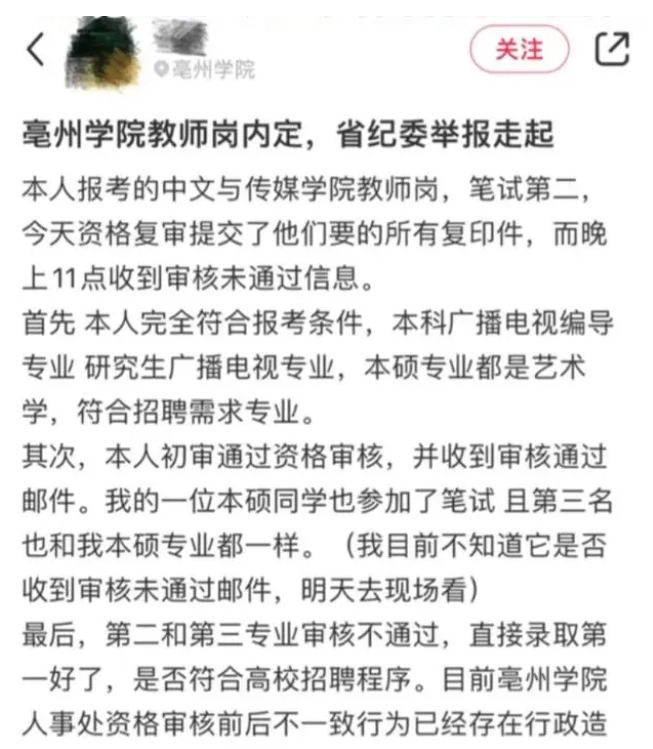Screen dimensions: 653x749
Task: Go back using the top-left arrow
Action: tap(36, 49)
